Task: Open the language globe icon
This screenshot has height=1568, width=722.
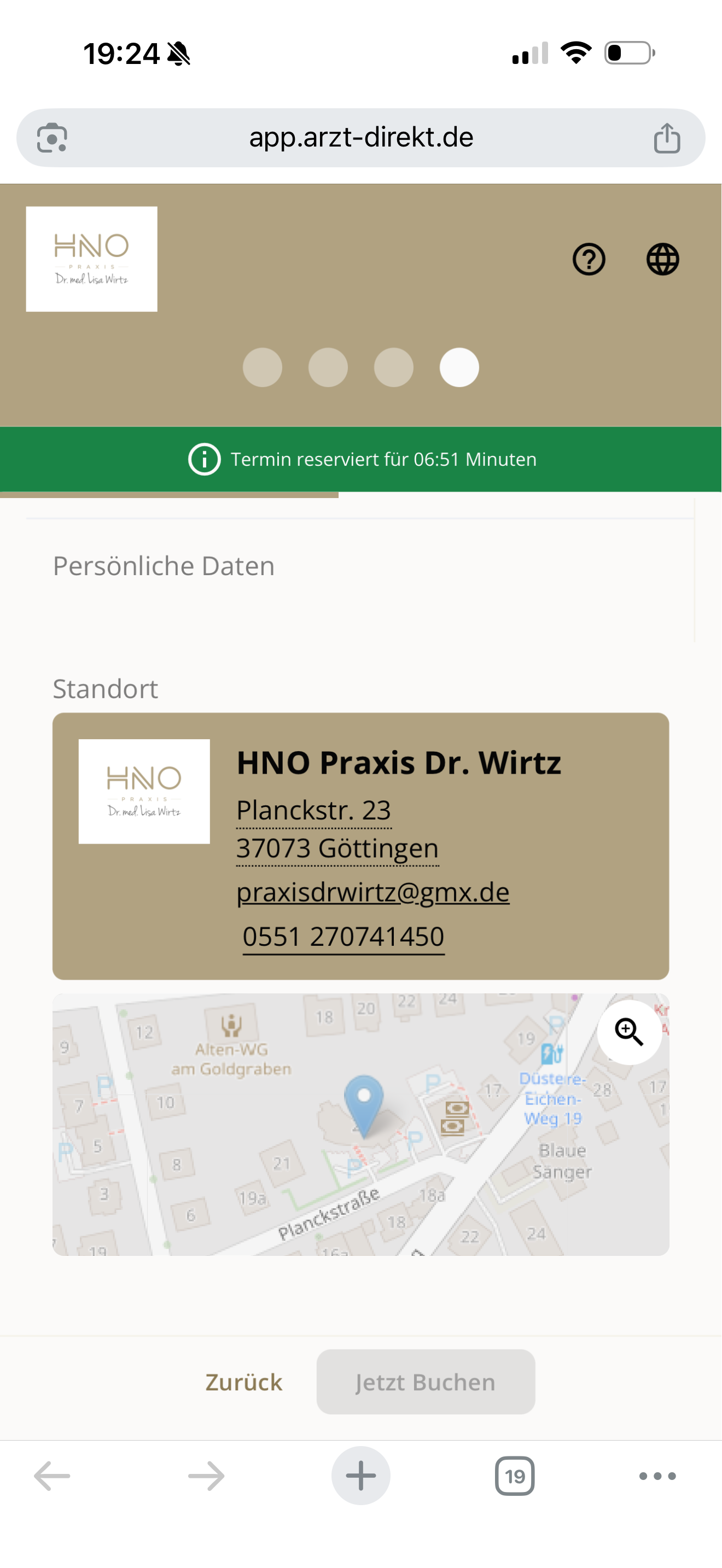Action: (x=662, y=259)
